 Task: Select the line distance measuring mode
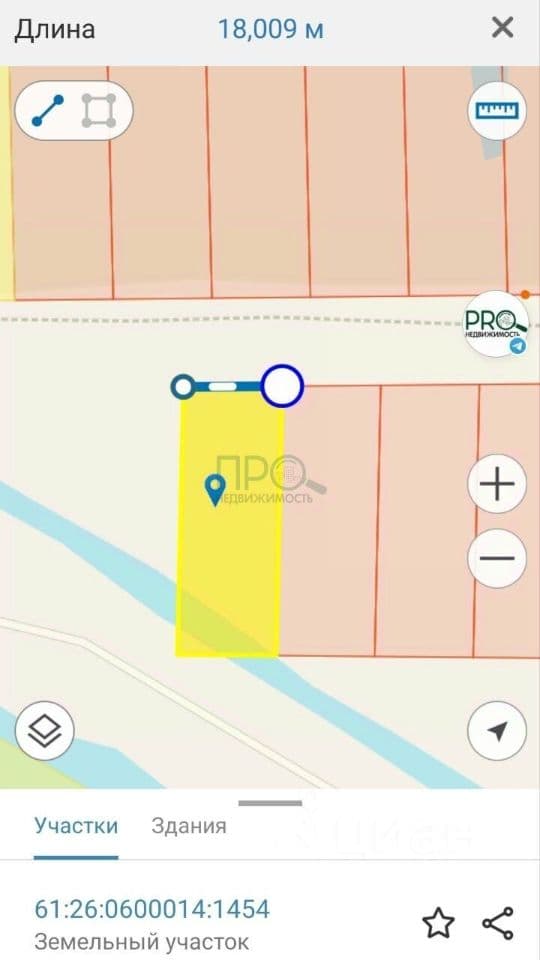(x=48, y=111)
